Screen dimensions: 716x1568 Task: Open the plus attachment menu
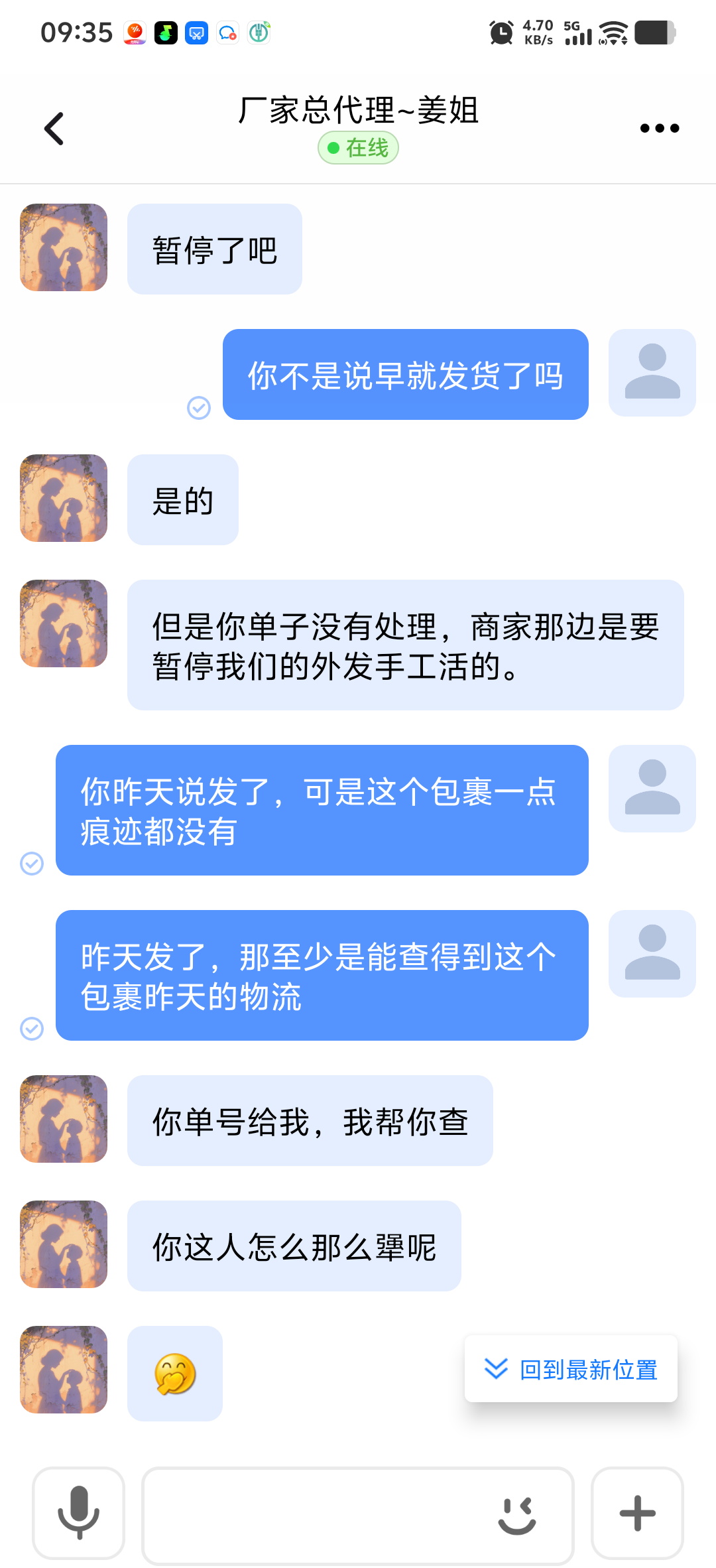pyautogui.click(x=637, y=1513)
